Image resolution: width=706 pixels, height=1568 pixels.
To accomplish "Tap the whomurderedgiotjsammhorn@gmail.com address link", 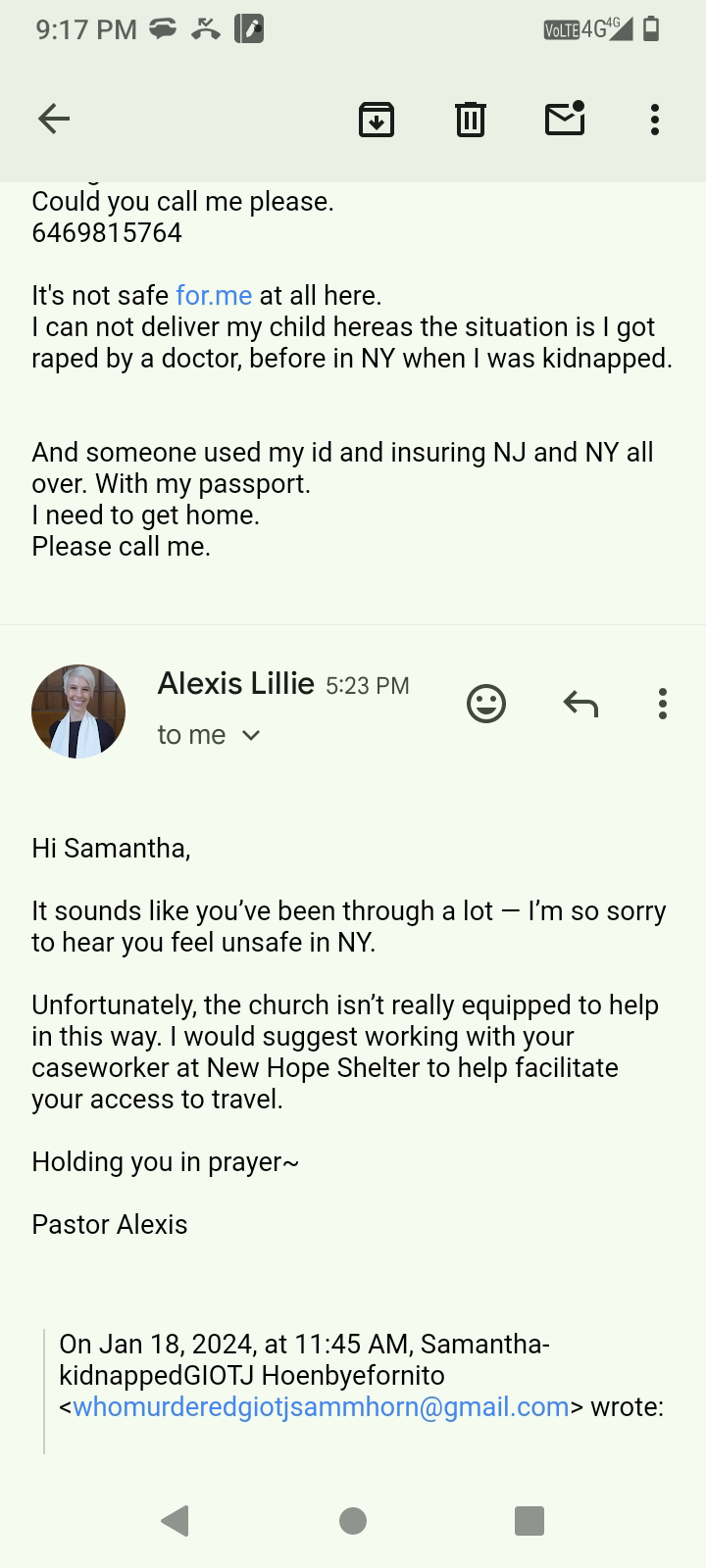I will [x=321, y=1407].
